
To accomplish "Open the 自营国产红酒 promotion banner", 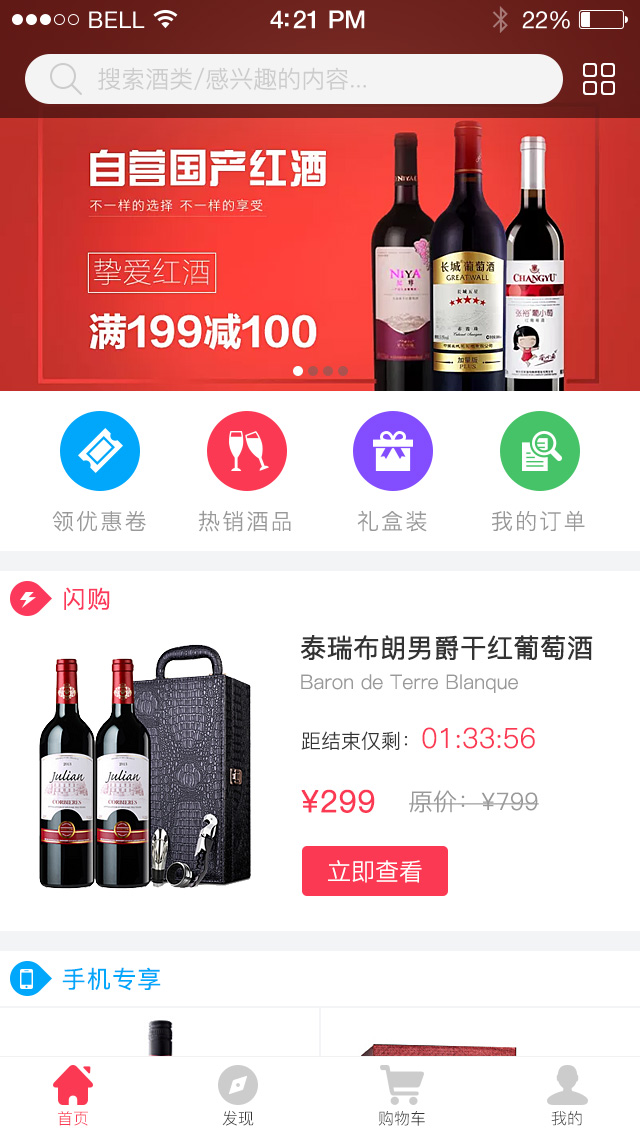I will [x=319, y=255].
